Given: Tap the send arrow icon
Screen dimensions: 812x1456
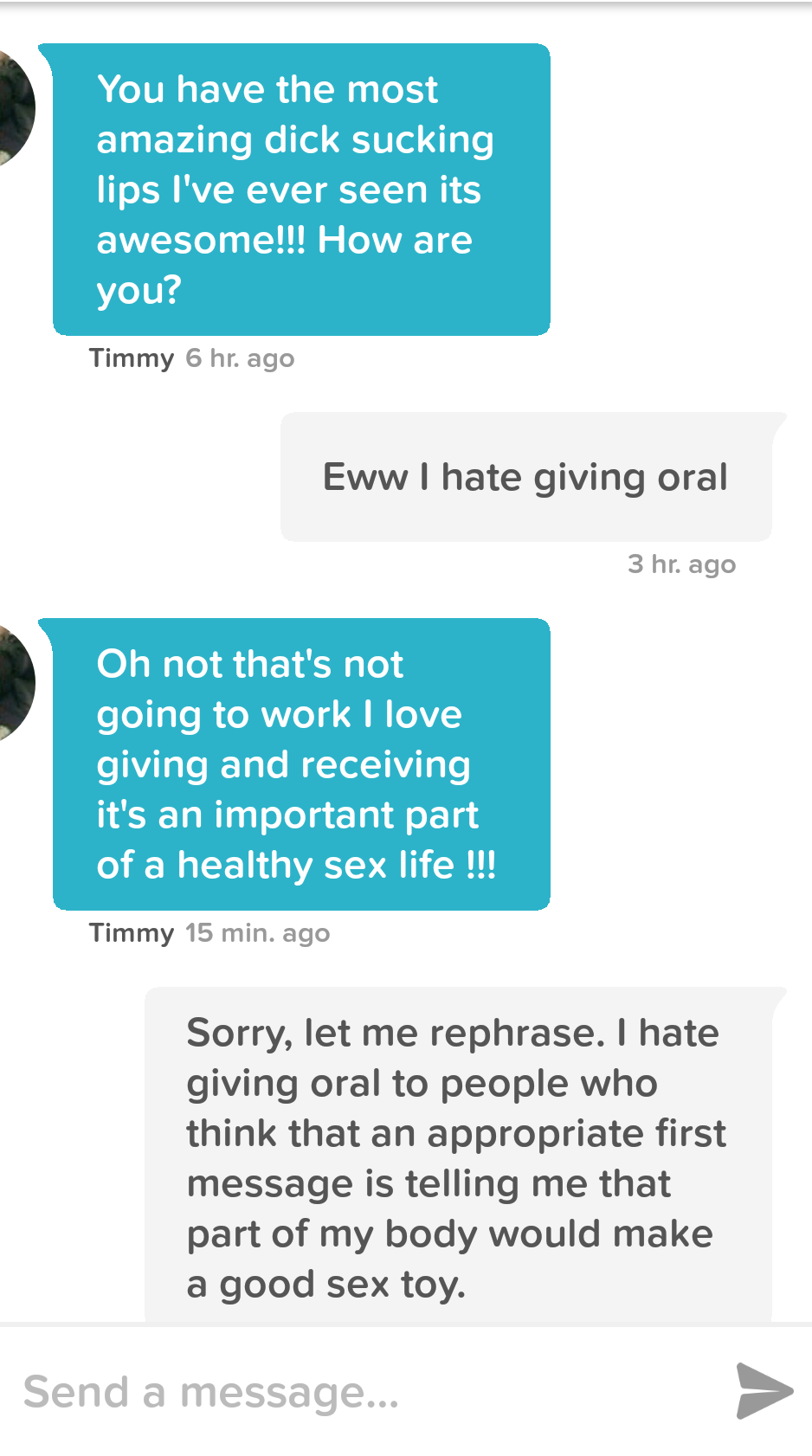Looking at the screenshot, I should 764,1390.
